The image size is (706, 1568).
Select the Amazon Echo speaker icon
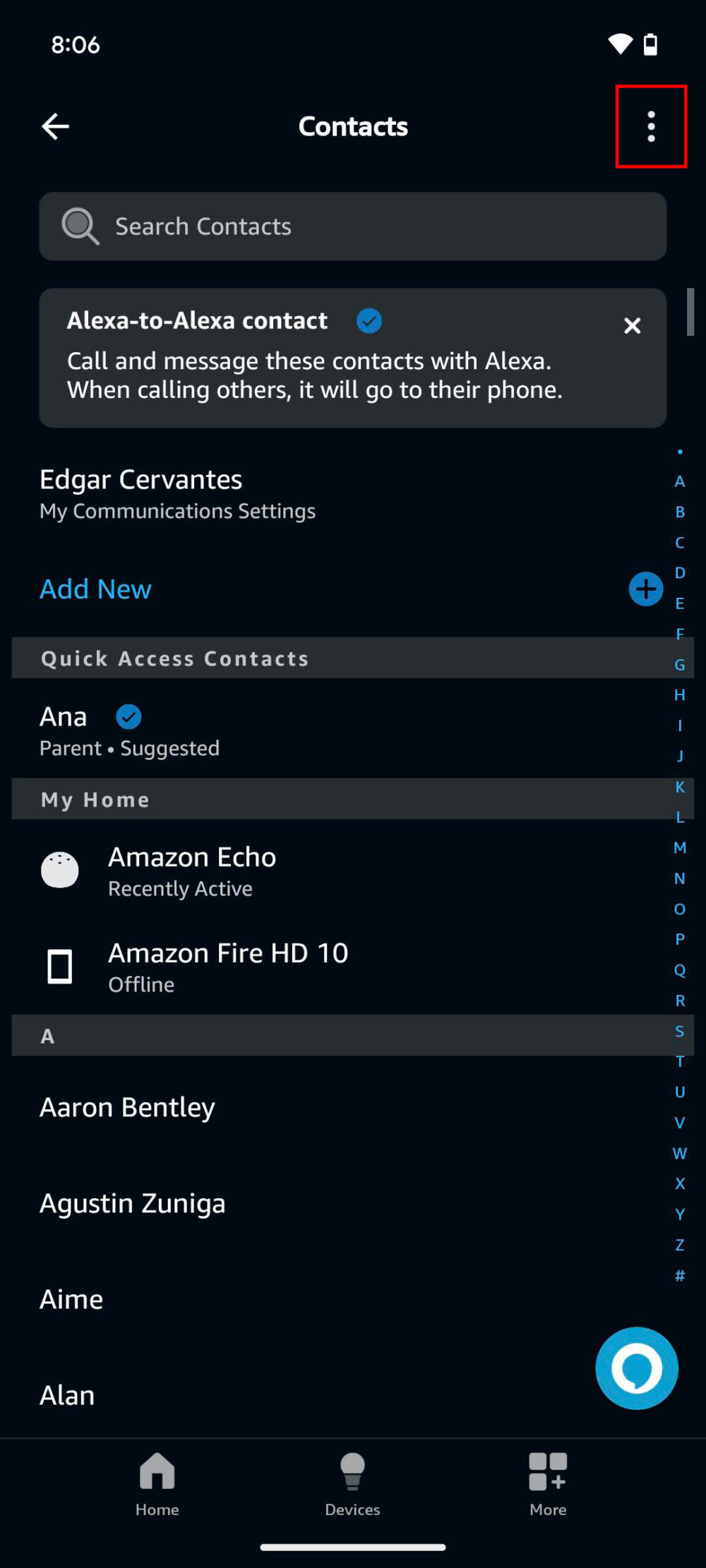point(60,870)
